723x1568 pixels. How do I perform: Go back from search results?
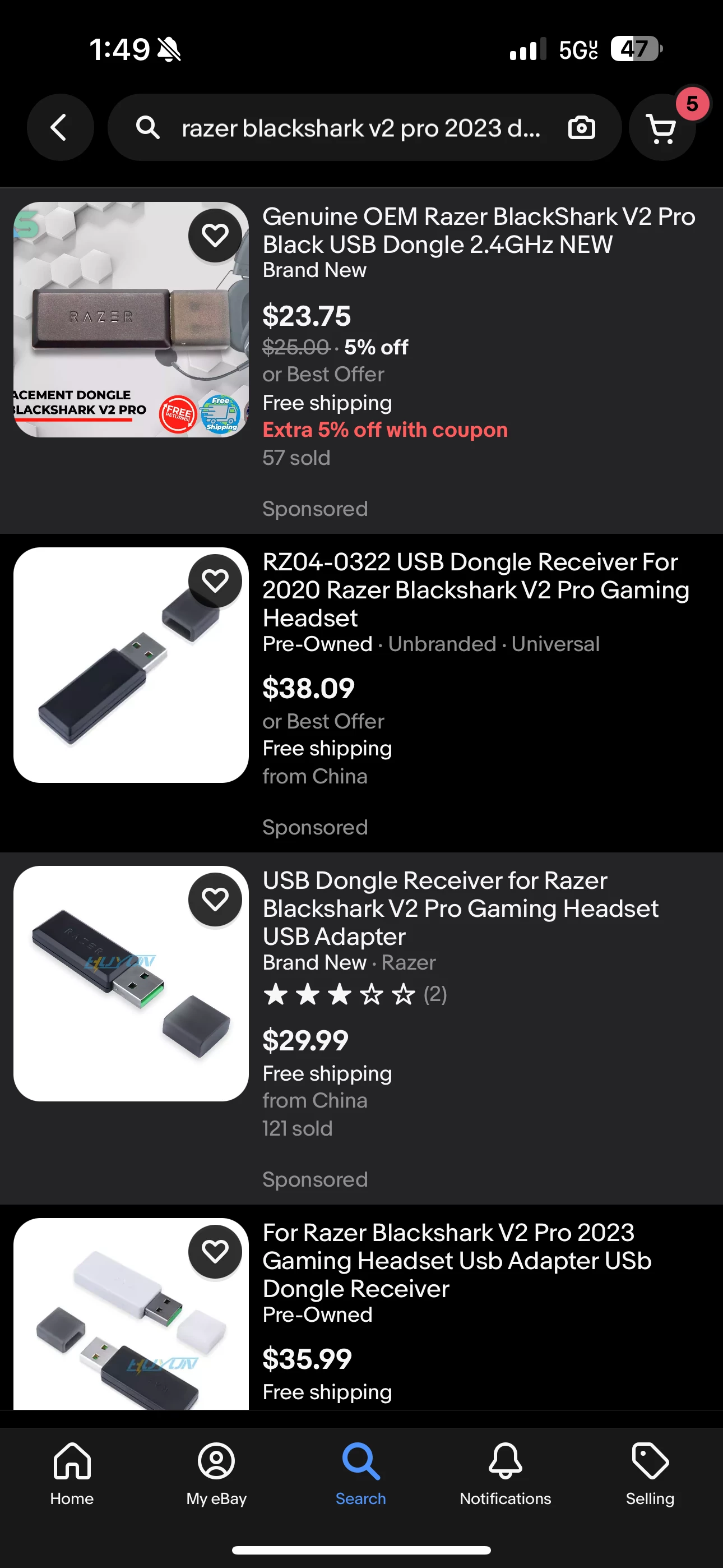59,128
